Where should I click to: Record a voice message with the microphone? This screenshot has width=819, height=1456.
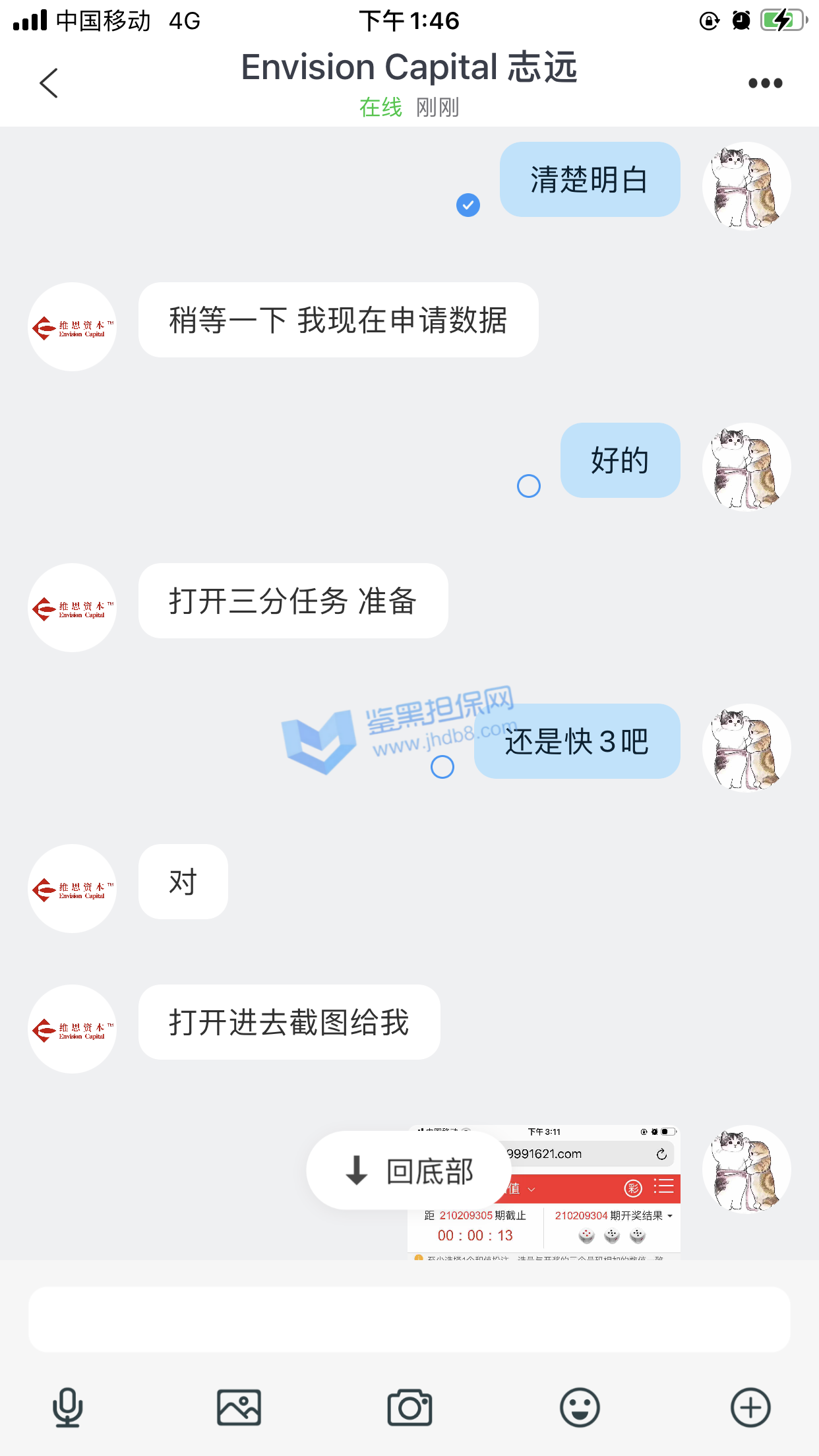[x=67, y=1407]
